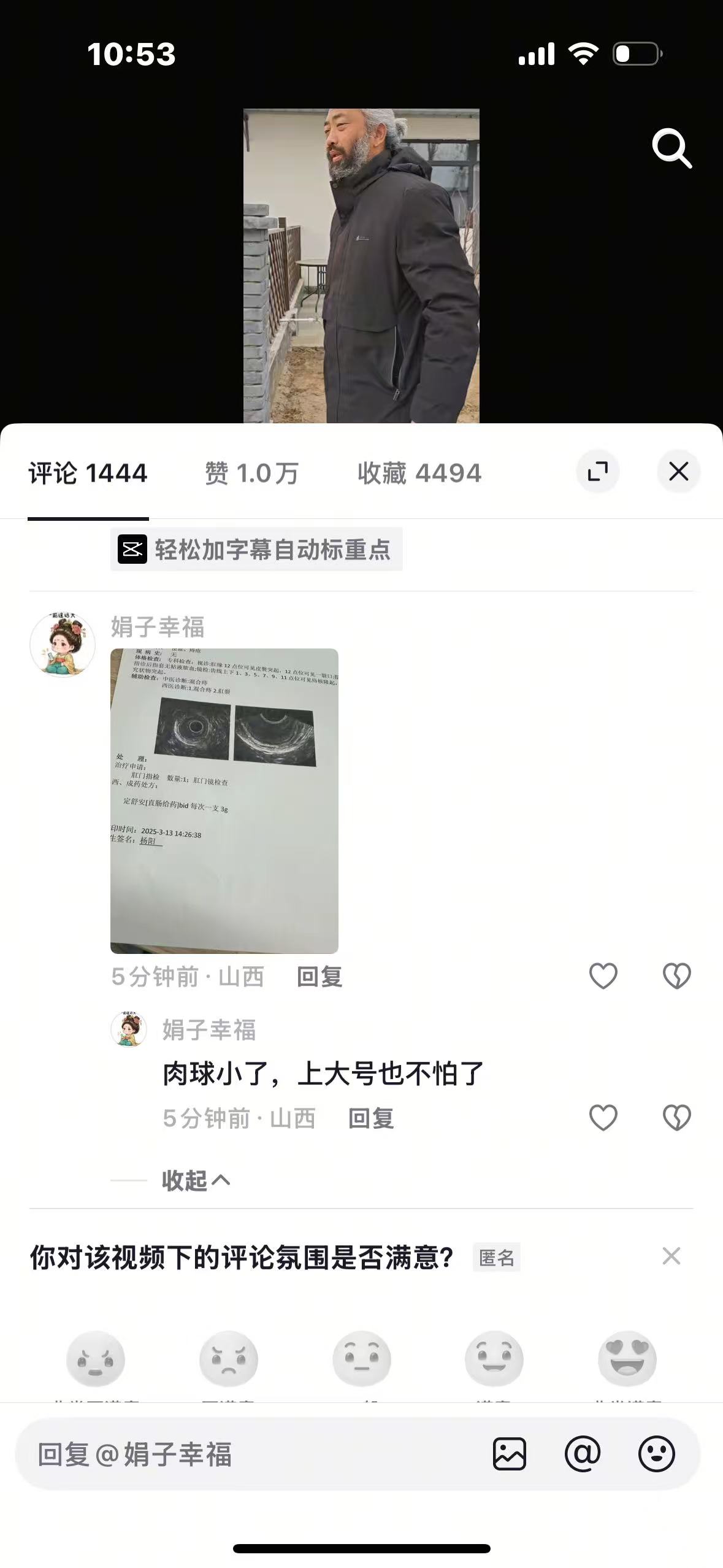Dislike the image comment by 娟子幸福

pos(676,975)
